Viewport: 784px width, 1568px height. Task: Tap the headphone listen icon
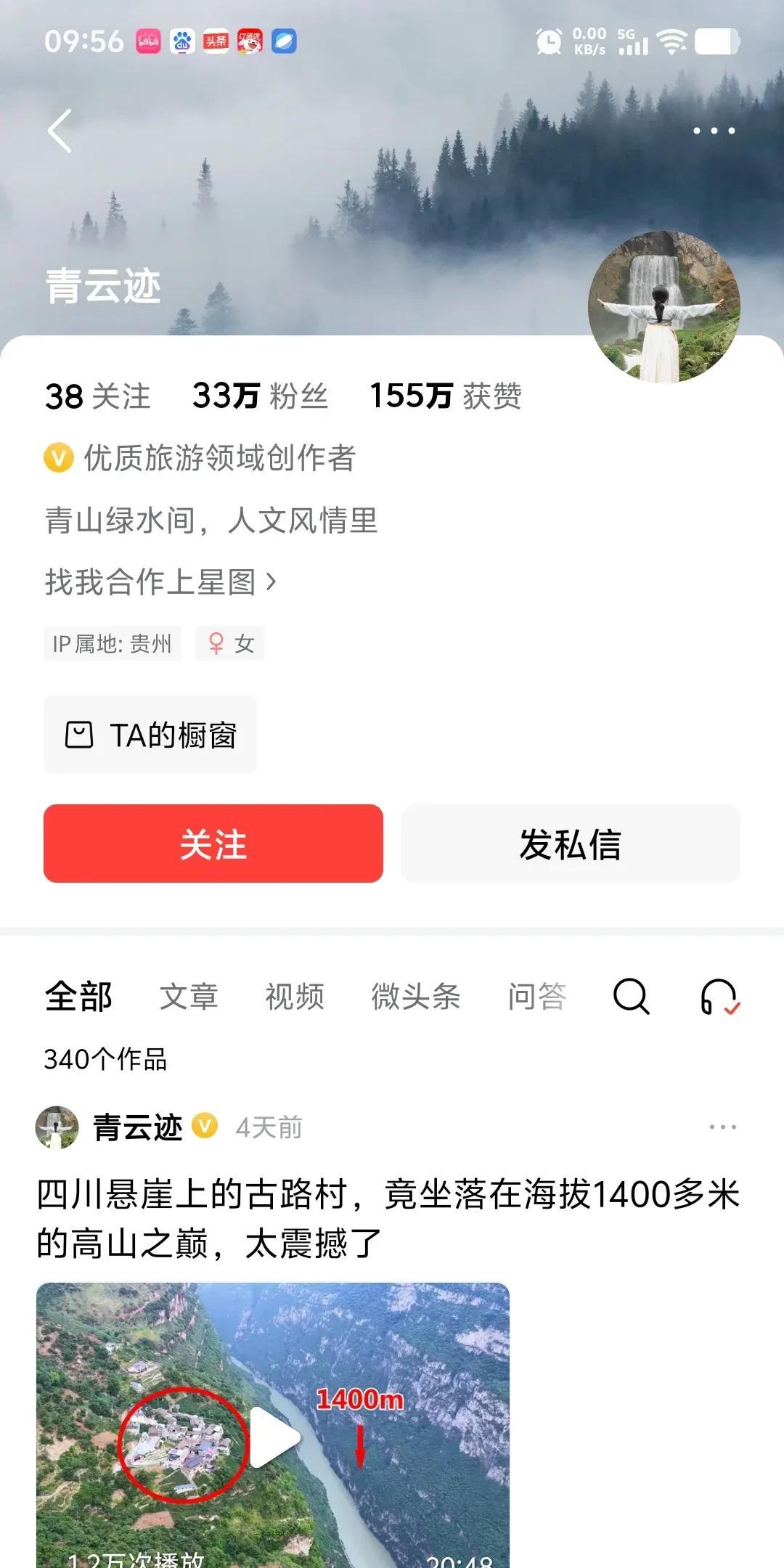(719, 996)
